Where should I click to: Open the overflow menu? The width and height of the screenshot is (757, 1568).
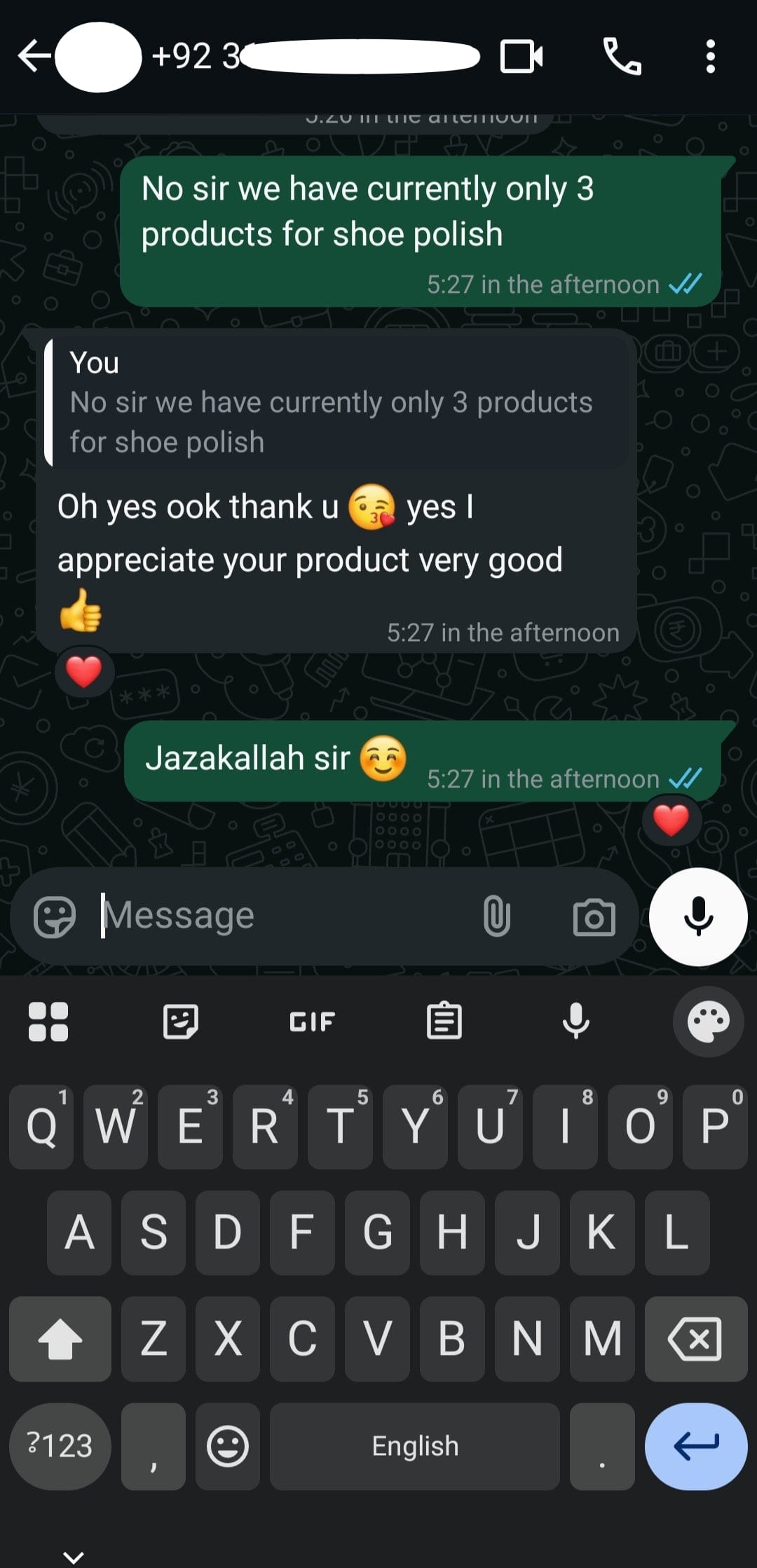pyautogui.click(x=710, y=57)
